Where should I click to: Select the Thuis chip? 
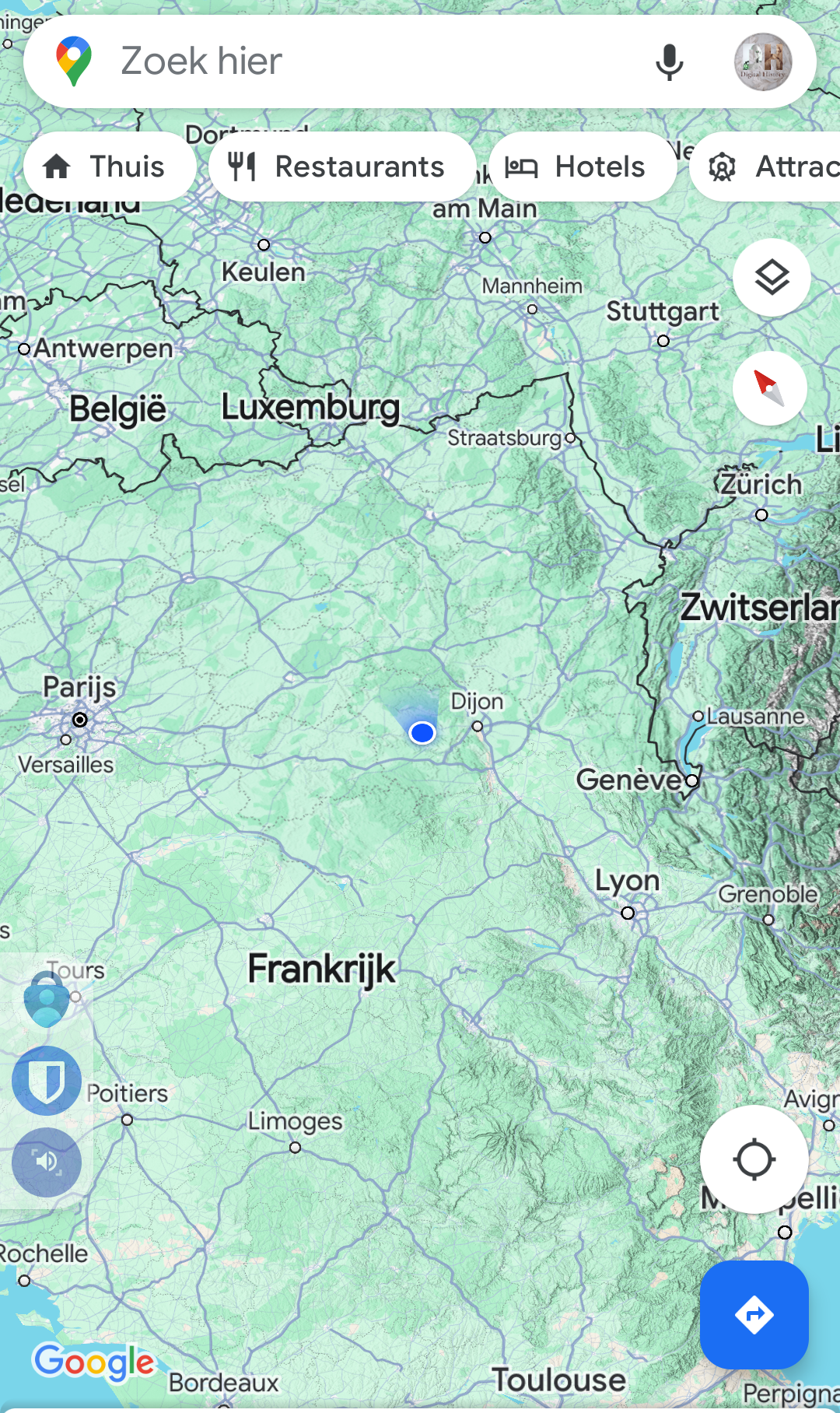point(110,167)
